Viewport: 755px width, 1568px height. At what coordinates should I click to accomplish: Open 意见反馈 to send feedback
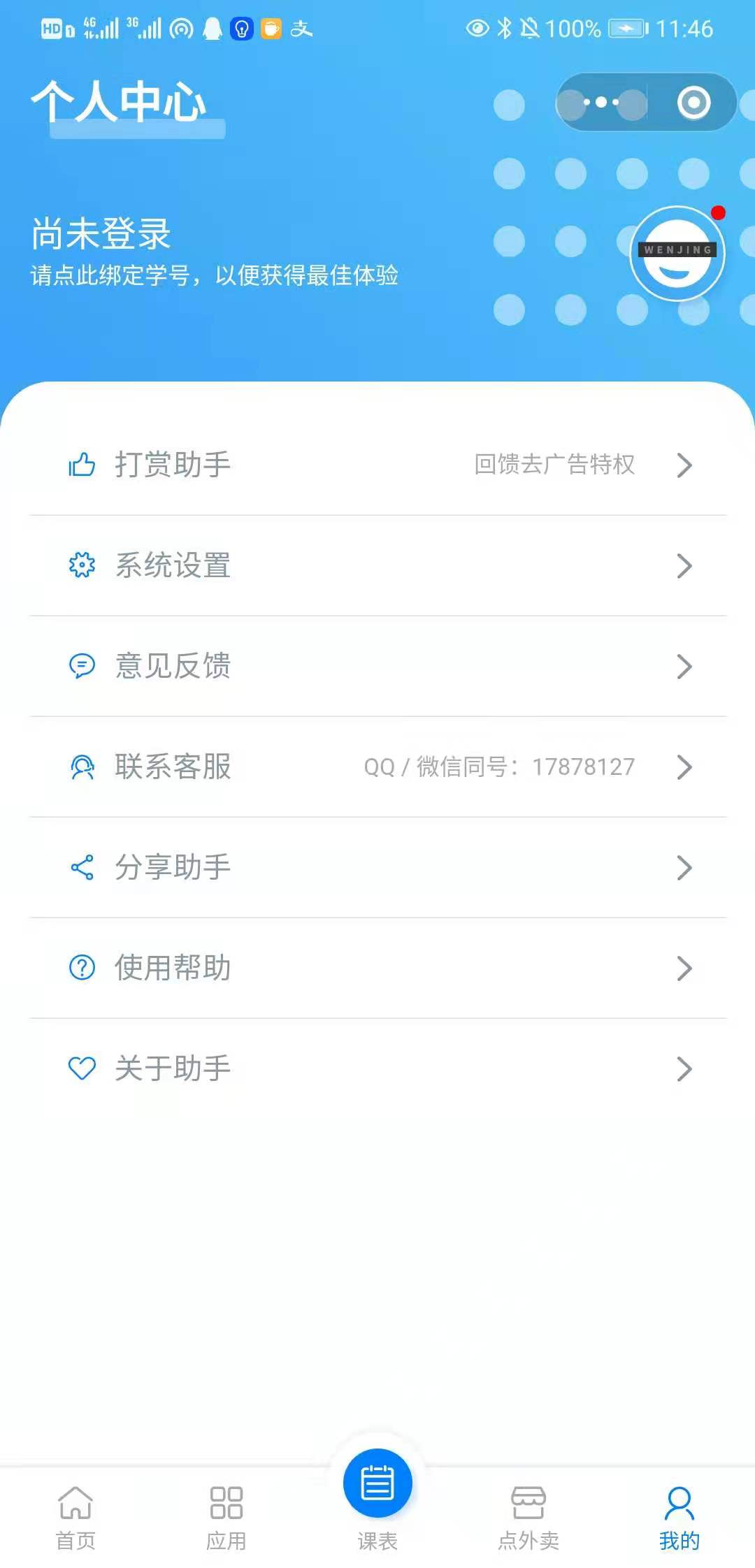click(x=377, y=666)
